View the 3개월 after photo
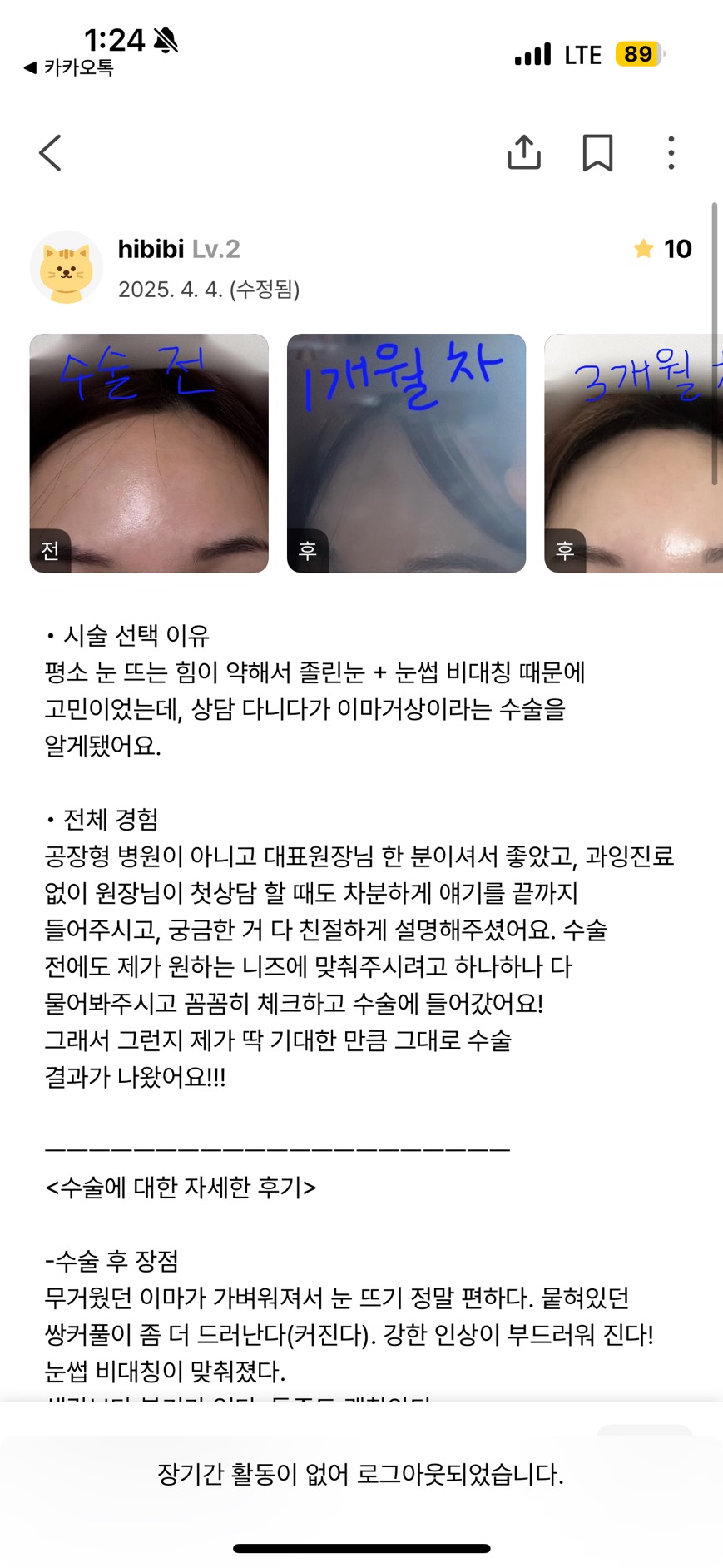Screen dimensions: 723x1568 (632, 454)
